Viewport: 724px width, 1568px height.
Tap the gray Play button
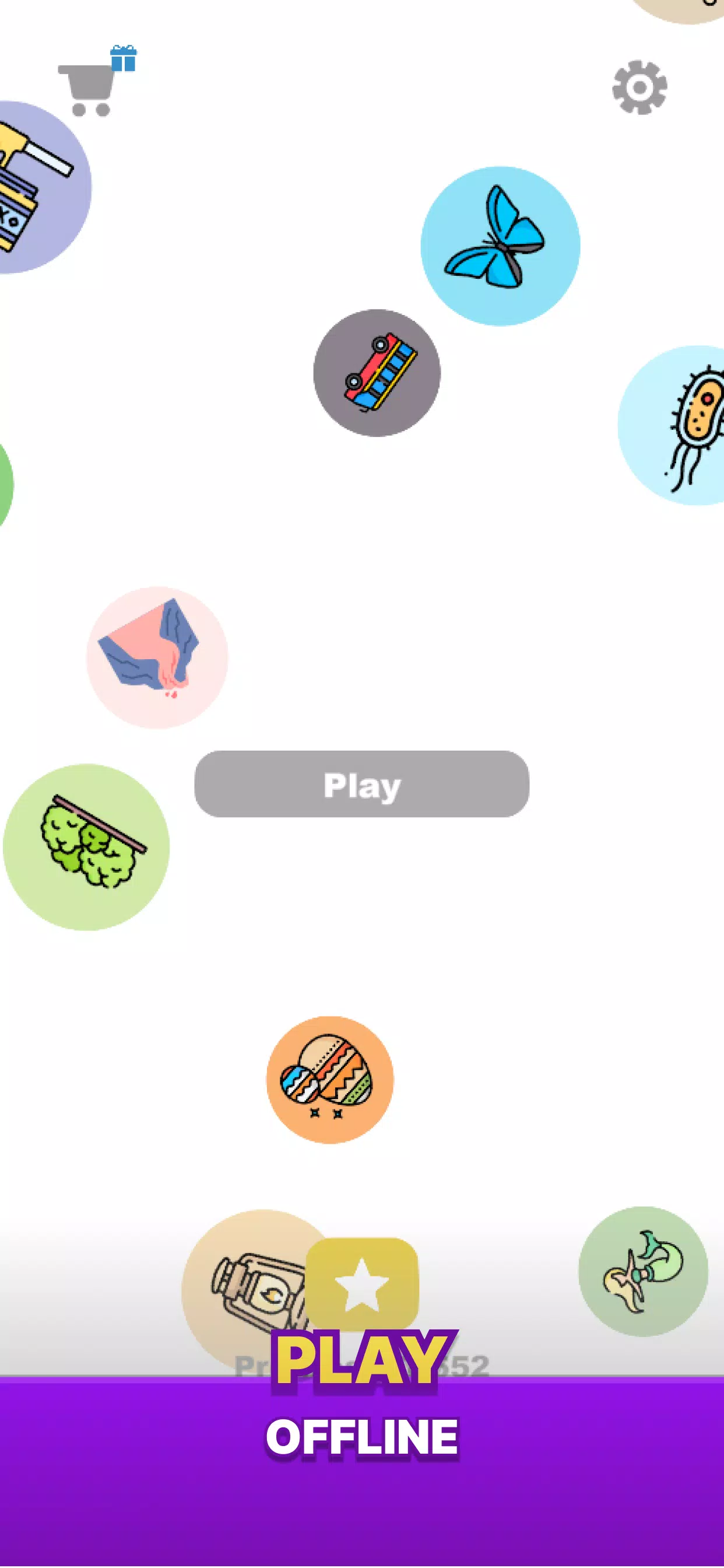click(361, 784)
